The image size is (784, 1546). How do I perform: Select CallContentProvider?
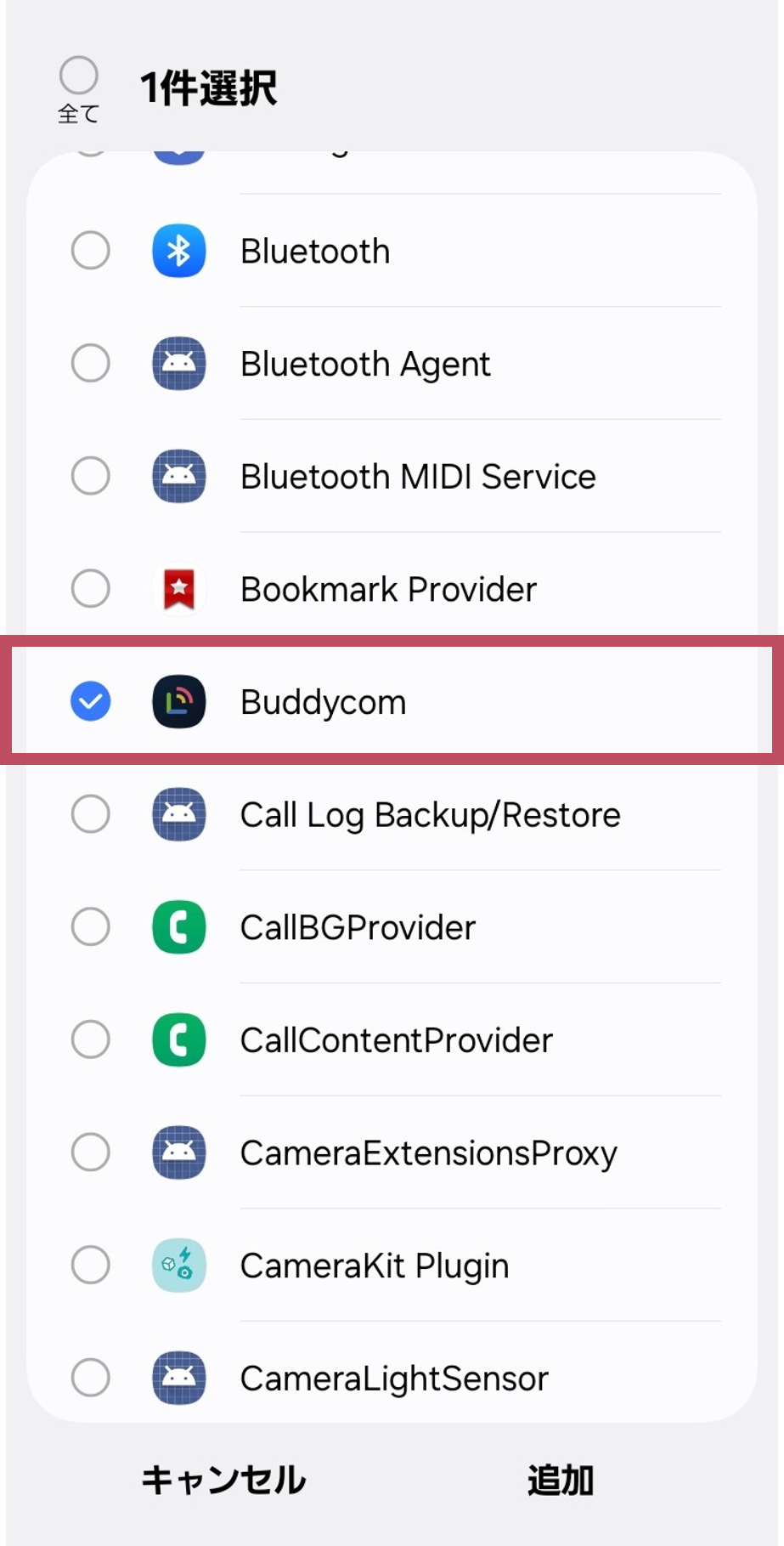[91, 1039]
